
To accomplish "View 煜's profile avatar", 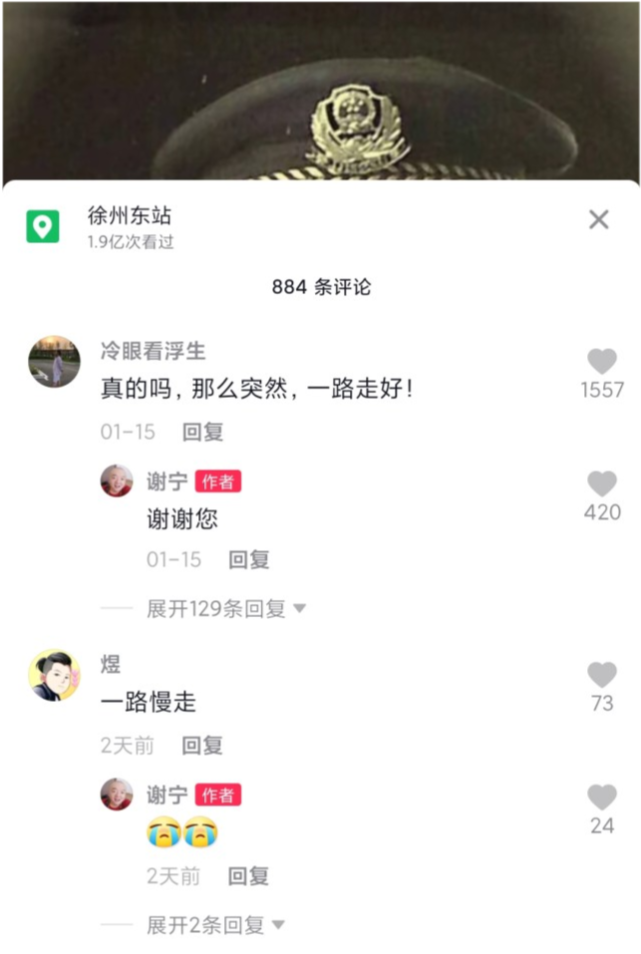I will tap(54, 675).
